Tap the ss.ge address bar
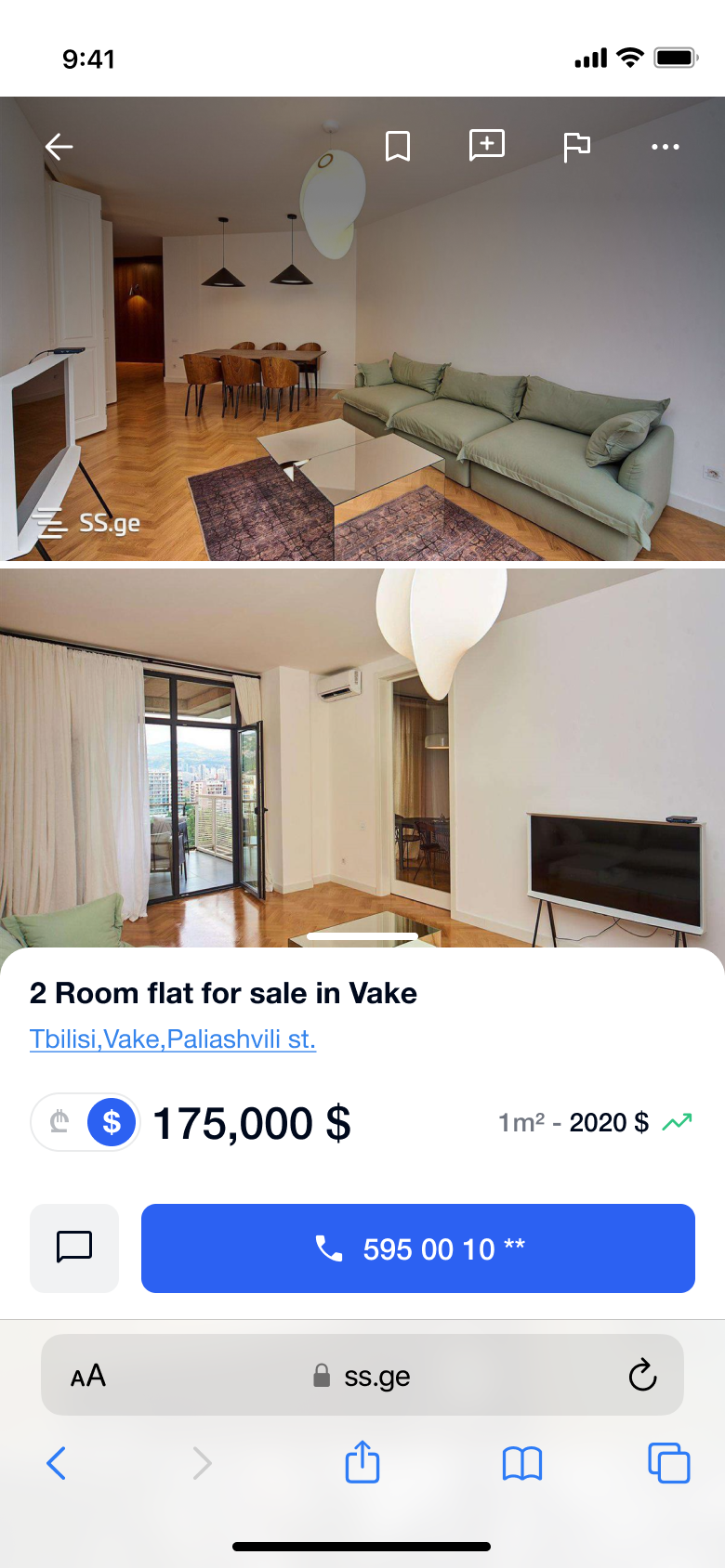This screenshot has height=1568, width=725. [x=362, y=1376]
